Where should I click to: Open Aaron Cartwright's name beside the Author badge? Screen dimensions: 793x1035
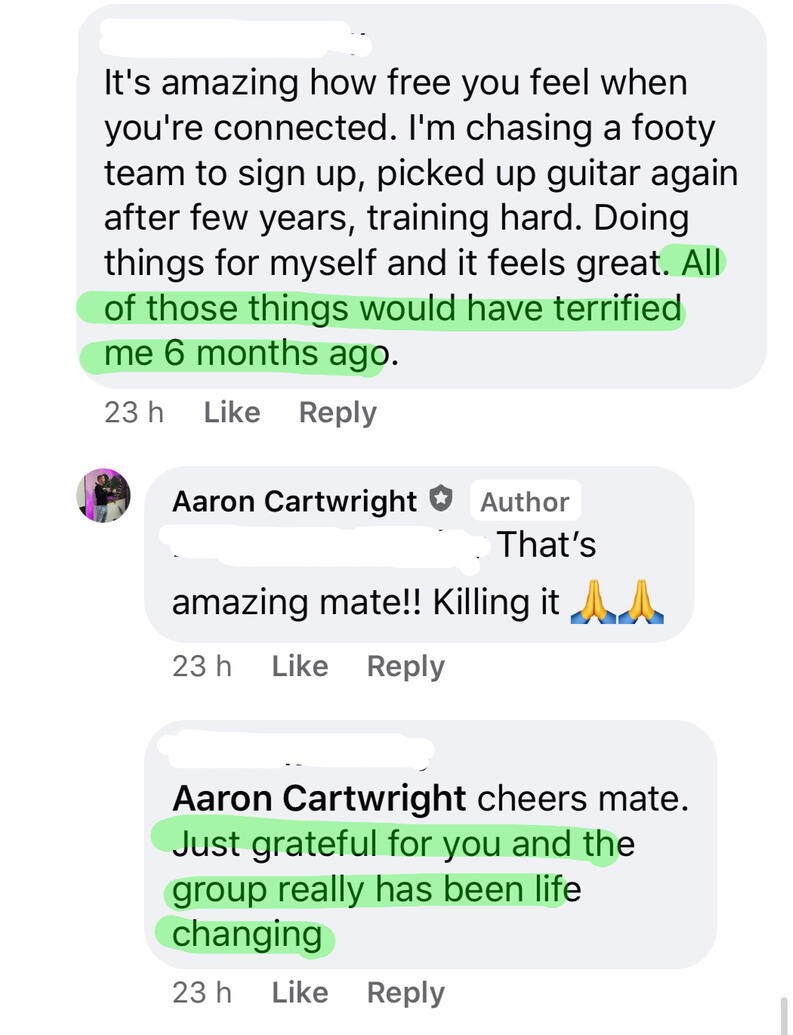pos(294,501)
